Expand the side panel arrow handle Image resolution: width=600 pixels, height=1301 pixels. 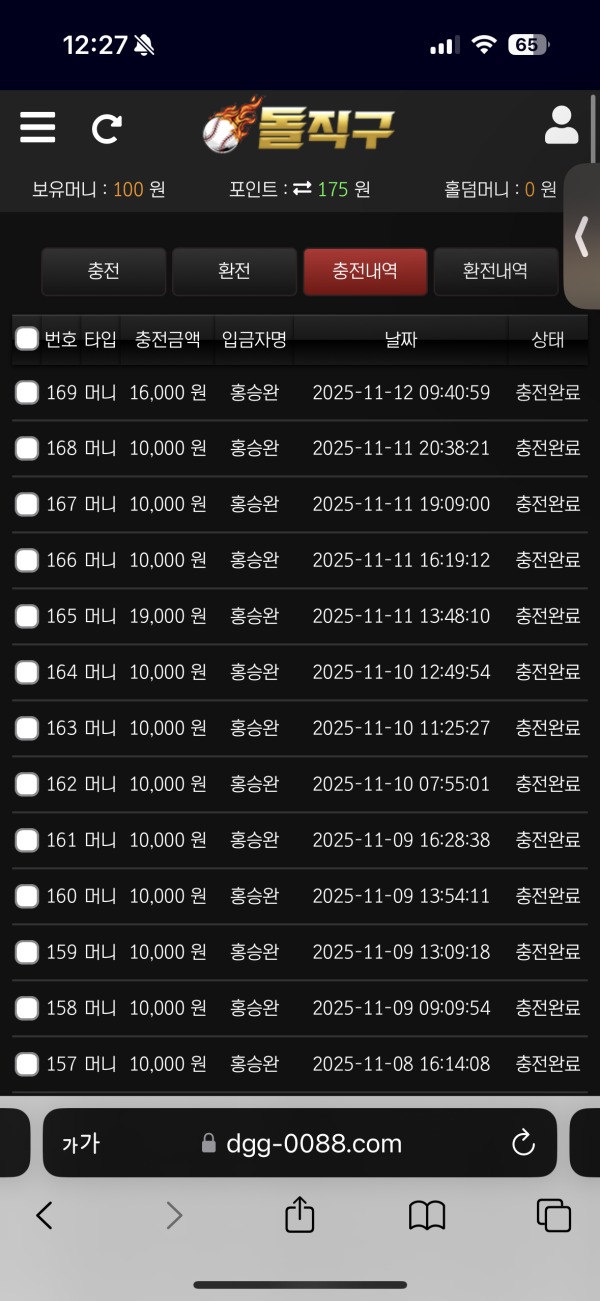582,237
